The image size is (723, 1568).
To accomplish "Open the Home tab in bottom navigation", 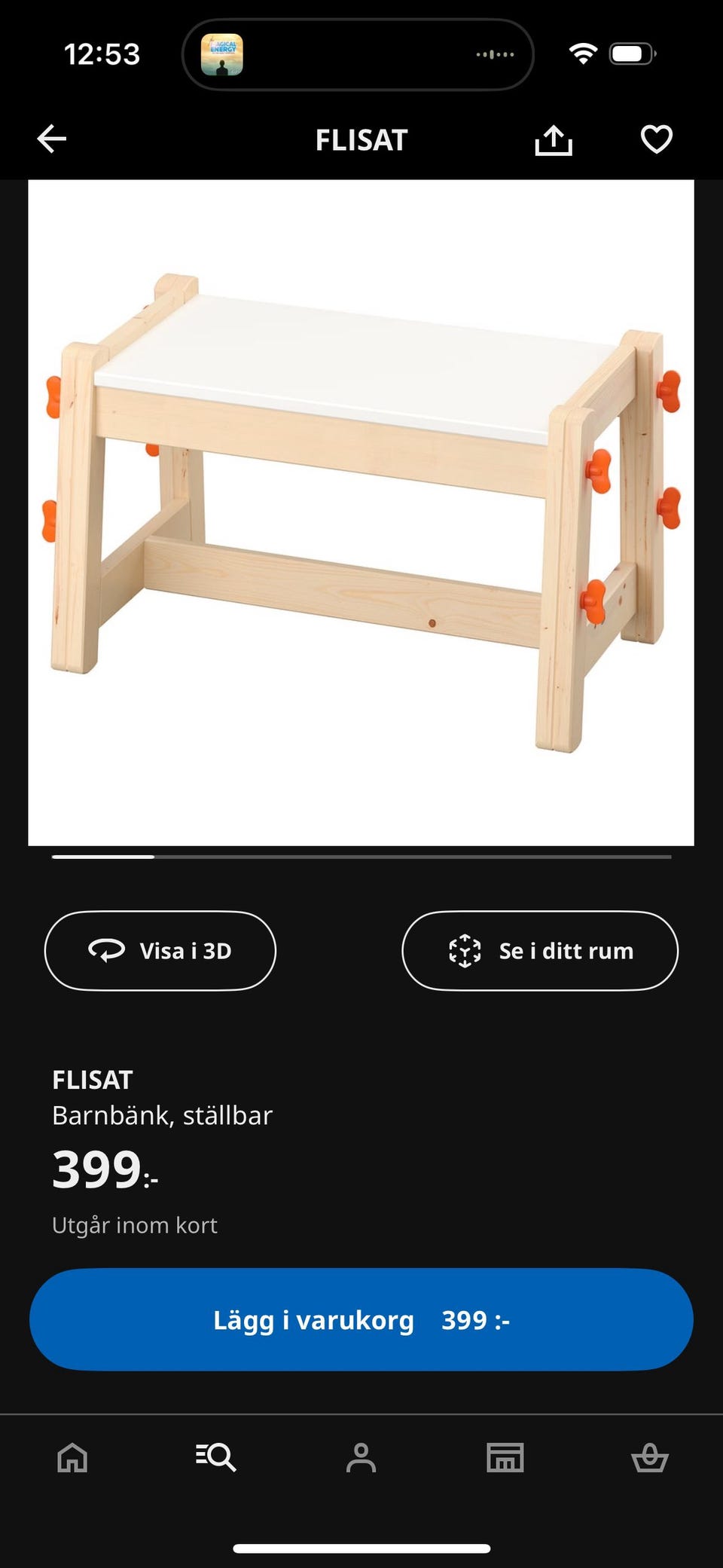I will coord(72,1456).
